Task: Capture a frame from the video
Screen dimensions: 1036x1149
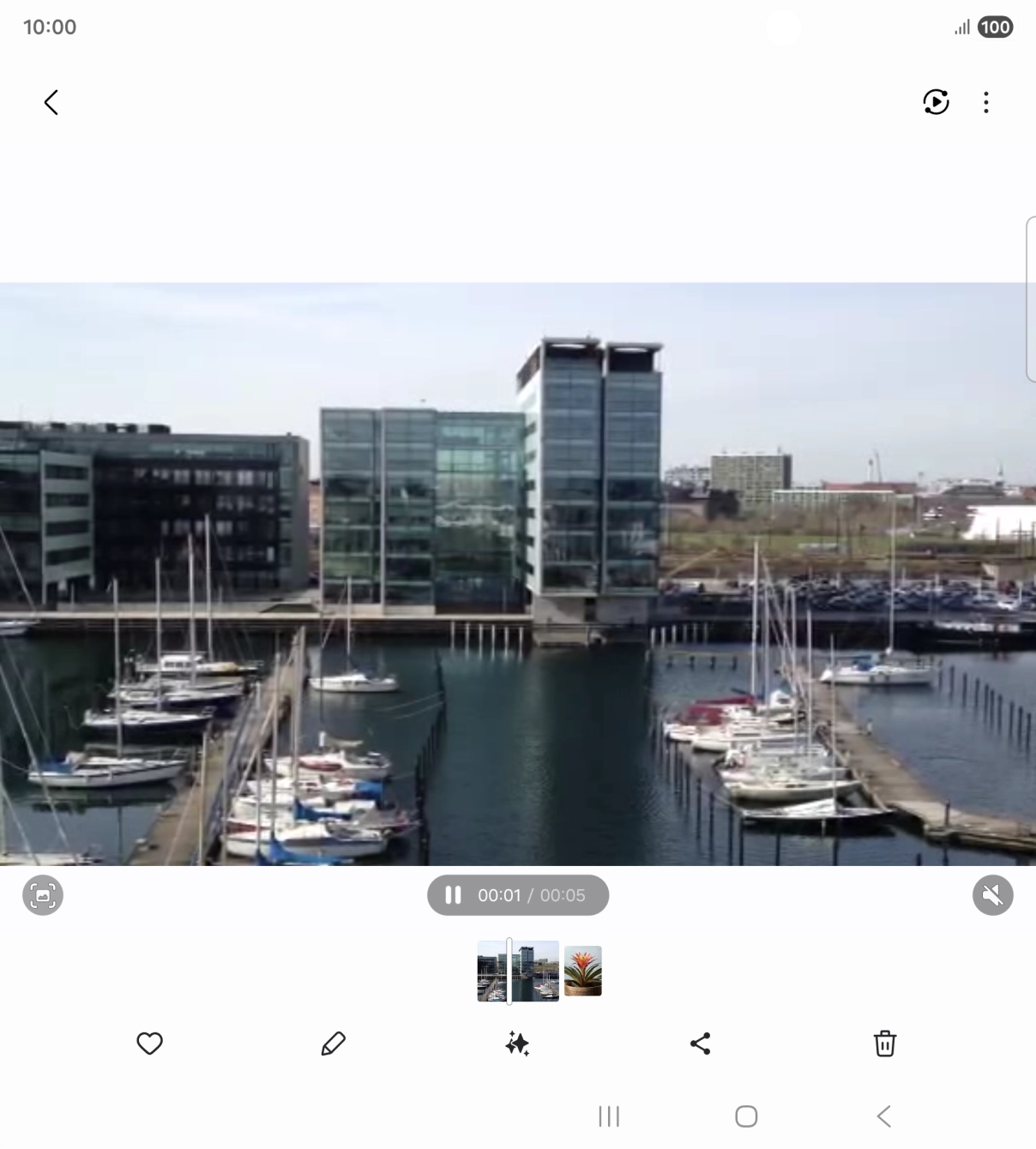Action: click(x=43, y=895)
